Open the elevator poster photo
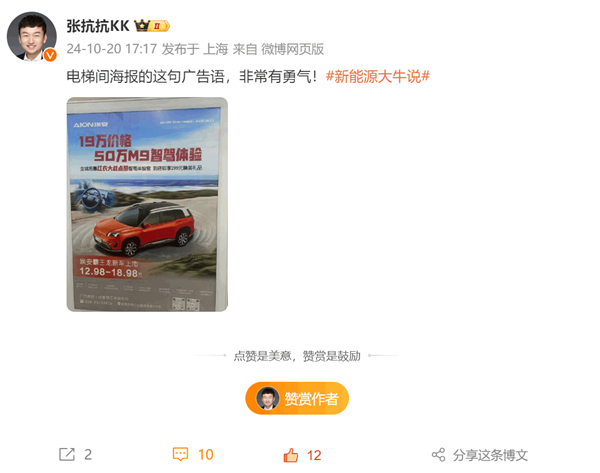This screenshot has height=473, width=600. 147,204
